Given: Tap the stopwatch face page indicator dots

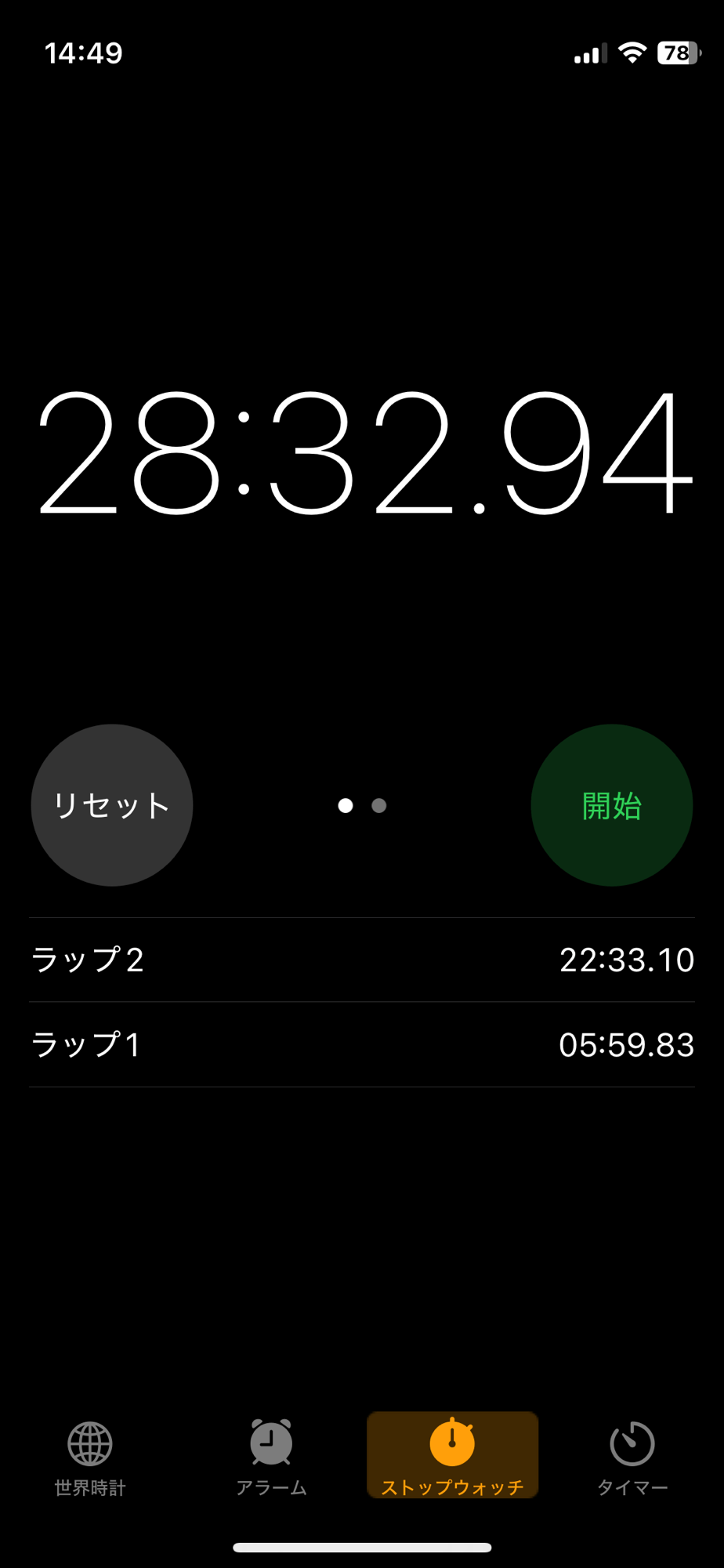Looking at the screenshot, I should point(362,805).
